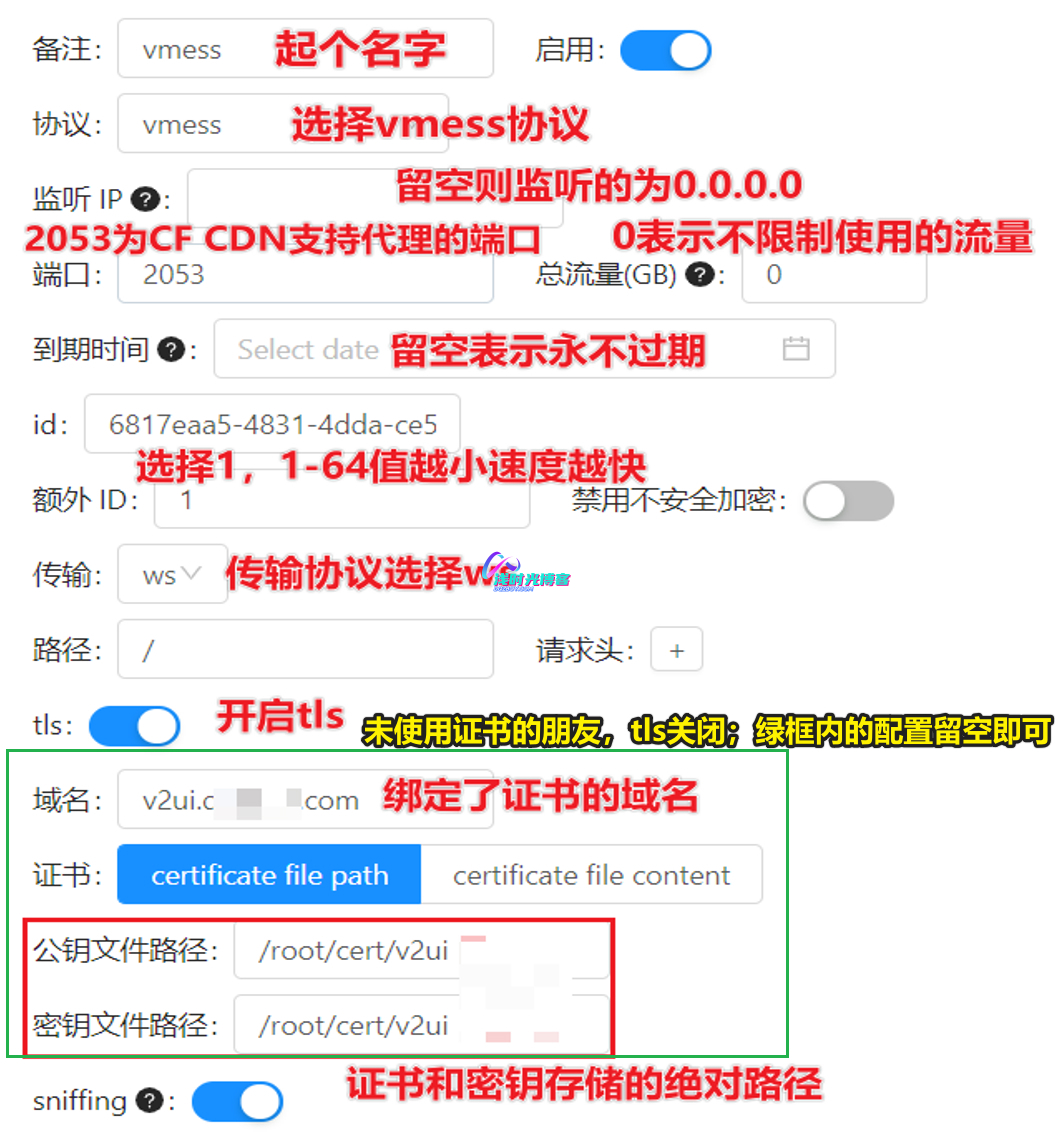Add a 请求头 with the plus button
Image resolution: width=1055 pixels, height=1144 pixels.
coord(677,650)
